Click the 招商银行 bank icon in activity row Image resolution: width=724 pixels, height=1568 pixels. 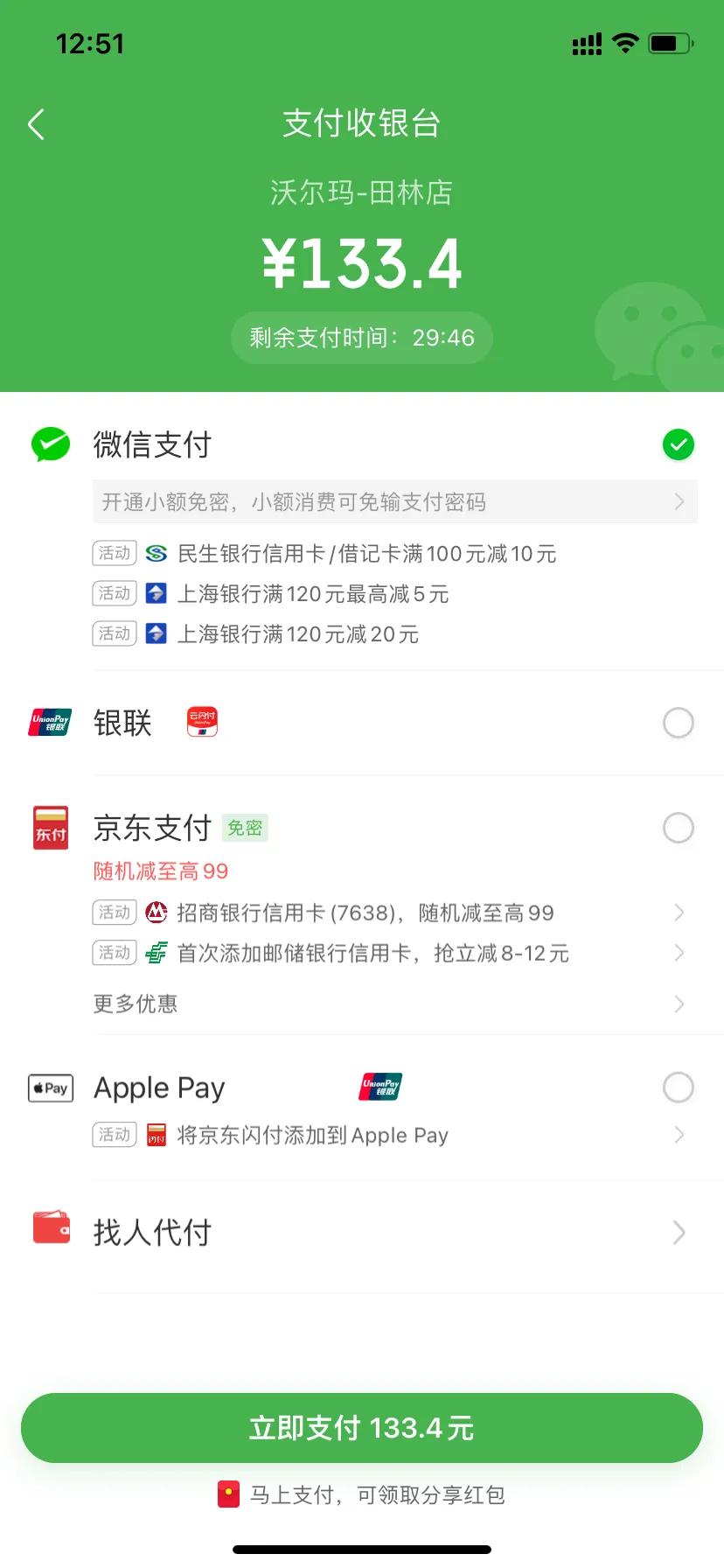pos(154,913)
